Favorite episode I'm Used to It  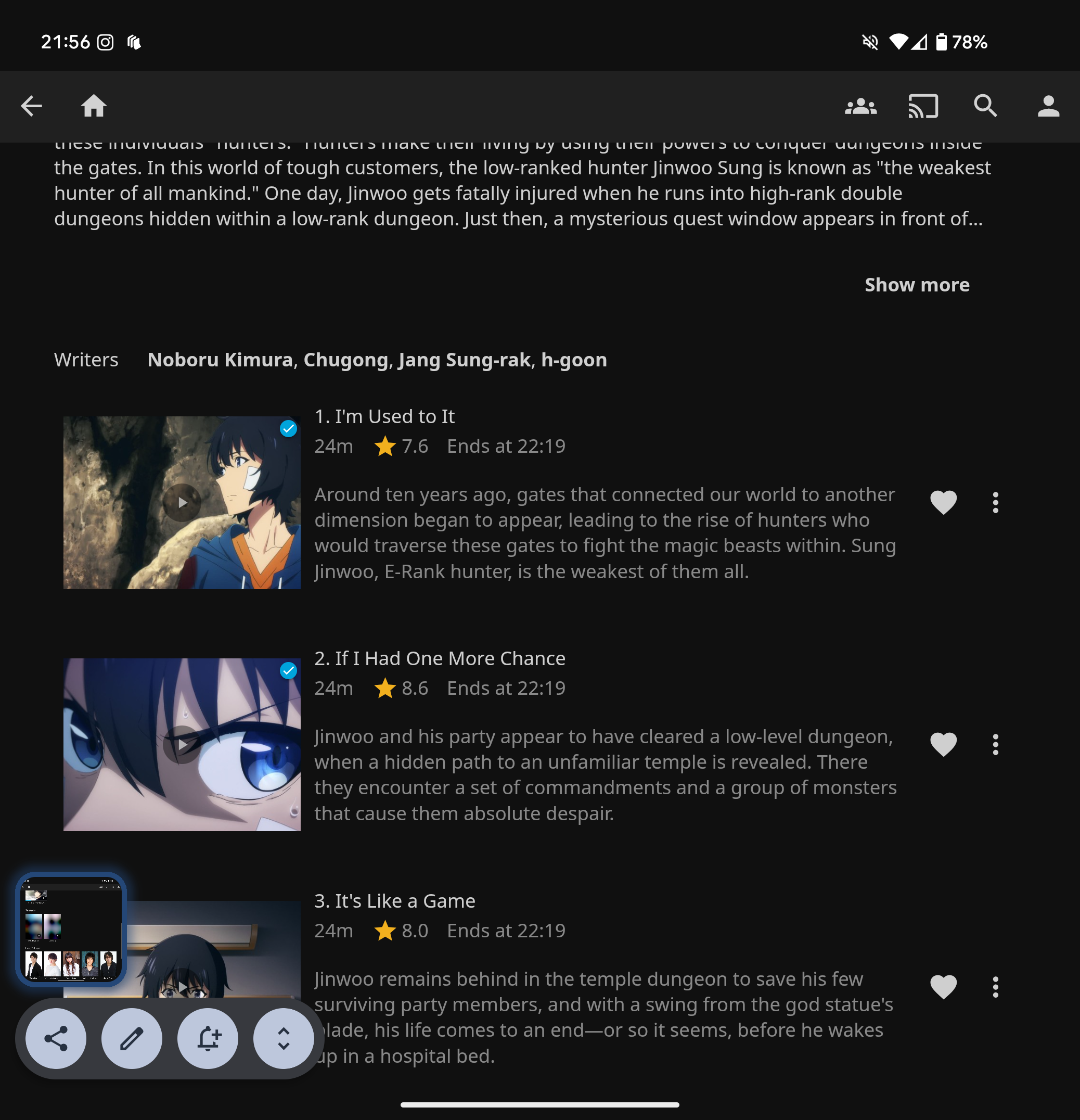coord(943,503)
